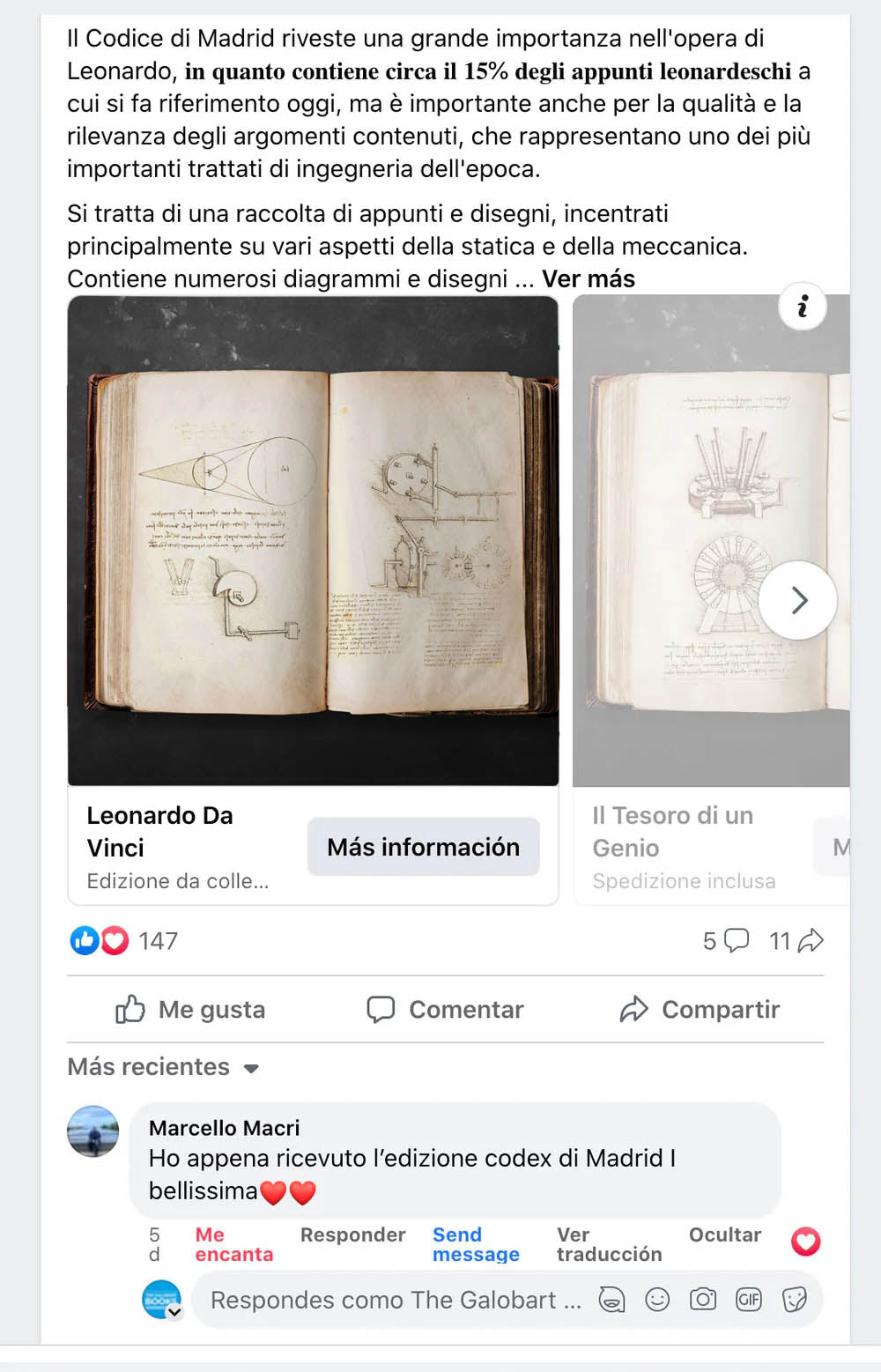
Task: Open the Leonardo Da Vinci book image
Action: tap(313, 540)
